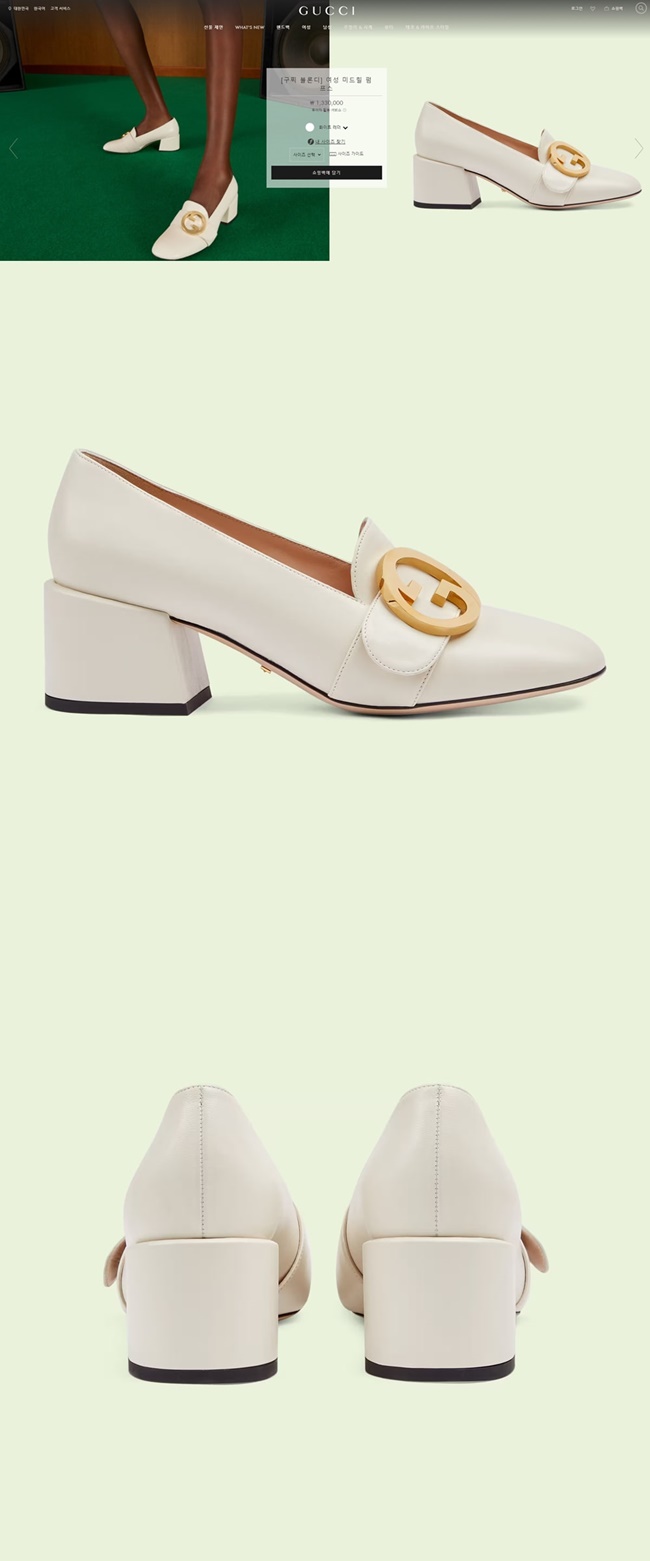Viewport: 650px width, 1561px height.
Task: Open the size guide (사이즈 가이드)
Action: point(346,154)
